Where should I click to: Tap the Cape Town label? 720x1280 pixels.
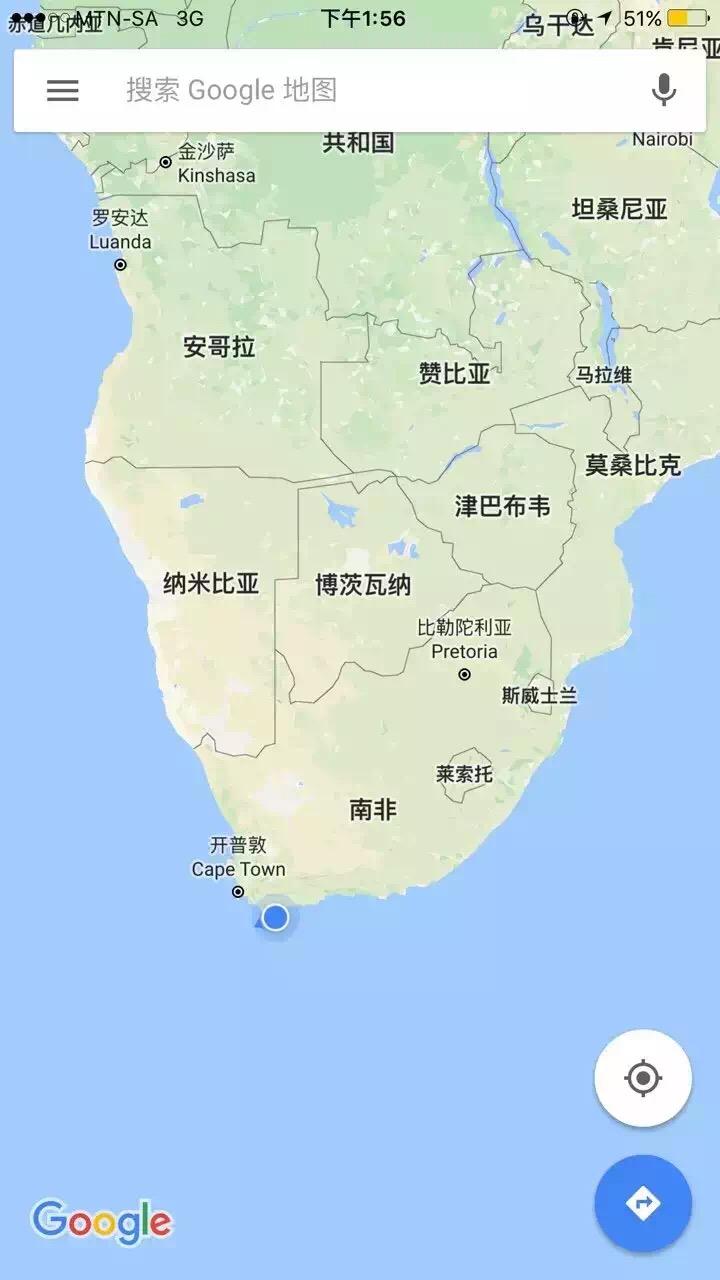click(237, 870)
